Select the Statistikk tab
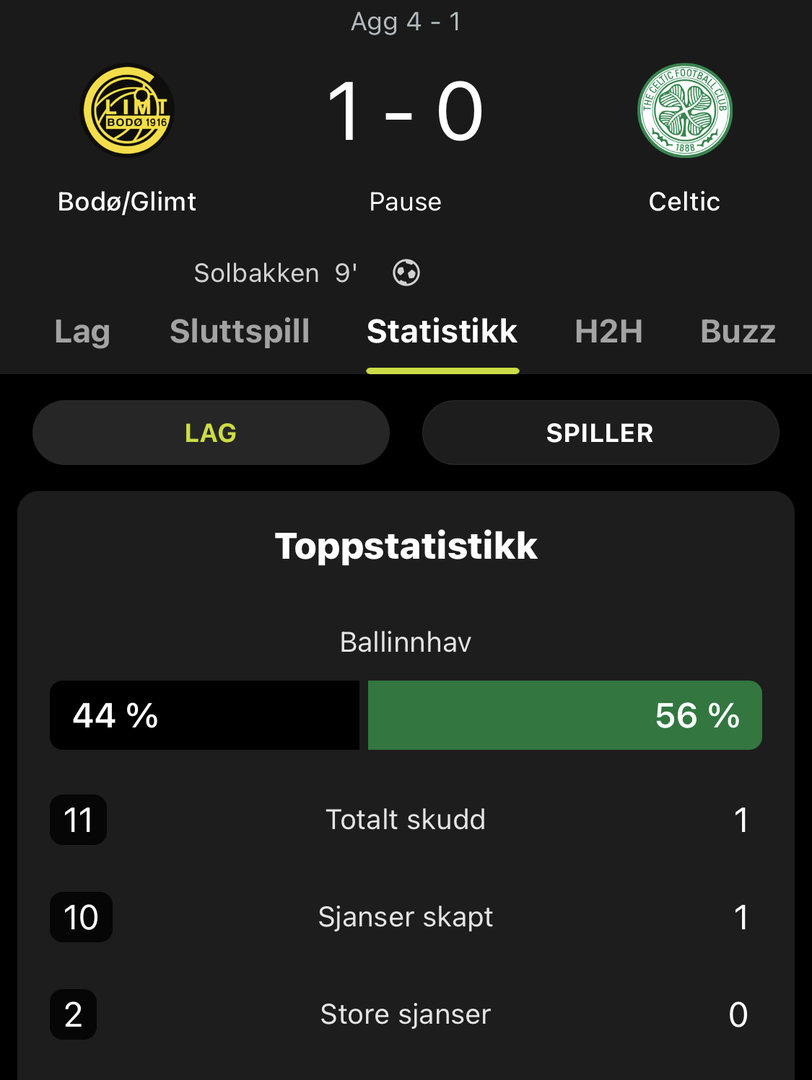This screenshot has height=1080, width=812. point(442,332)
